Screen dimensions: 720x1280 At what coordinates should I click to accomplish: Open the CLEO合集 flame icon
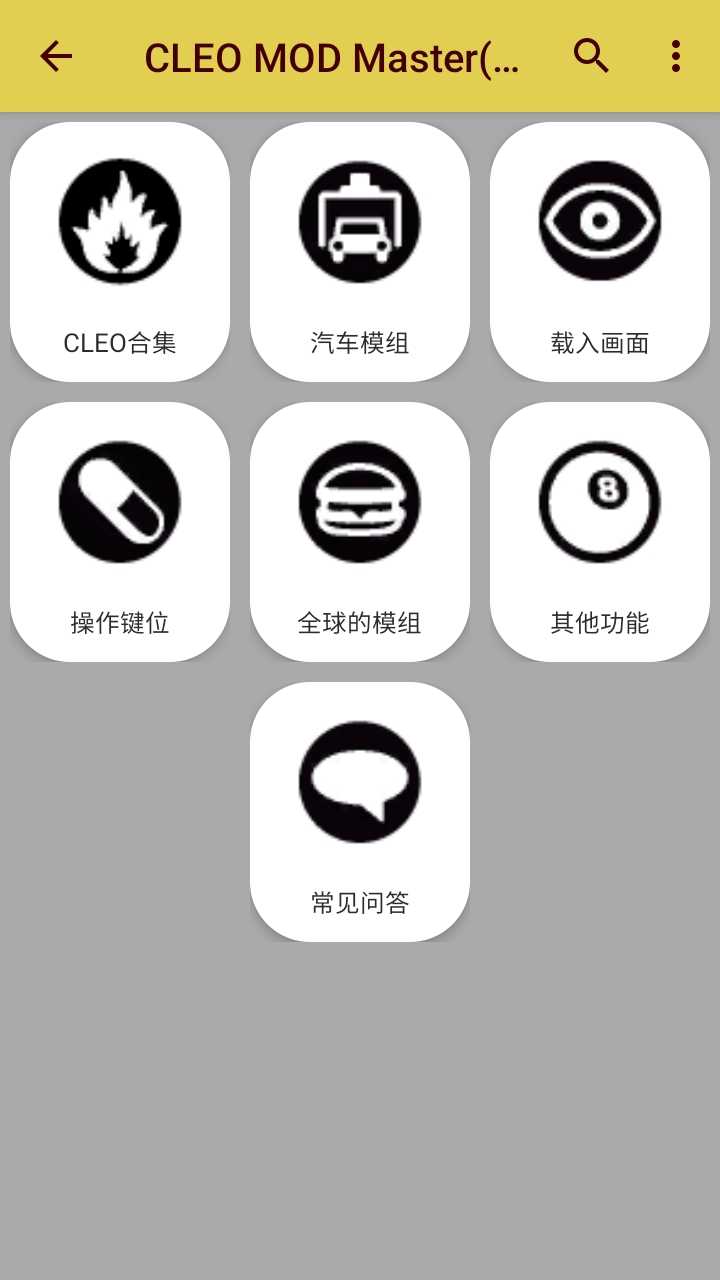[x=120, y=221]
